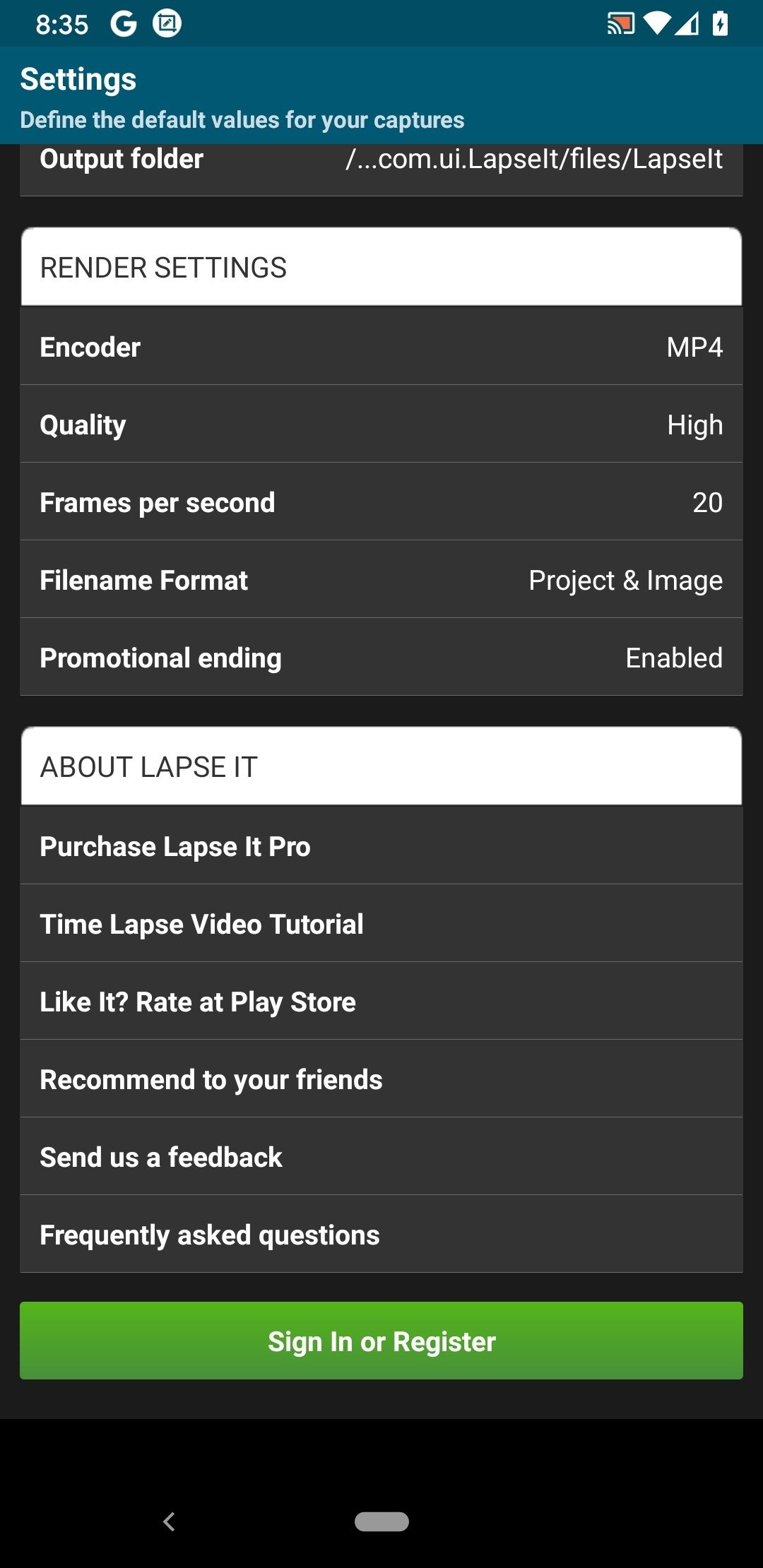Open the Output folder setting
The width and height of the screenshot is (763, 1568).
(x=381, y=170)
